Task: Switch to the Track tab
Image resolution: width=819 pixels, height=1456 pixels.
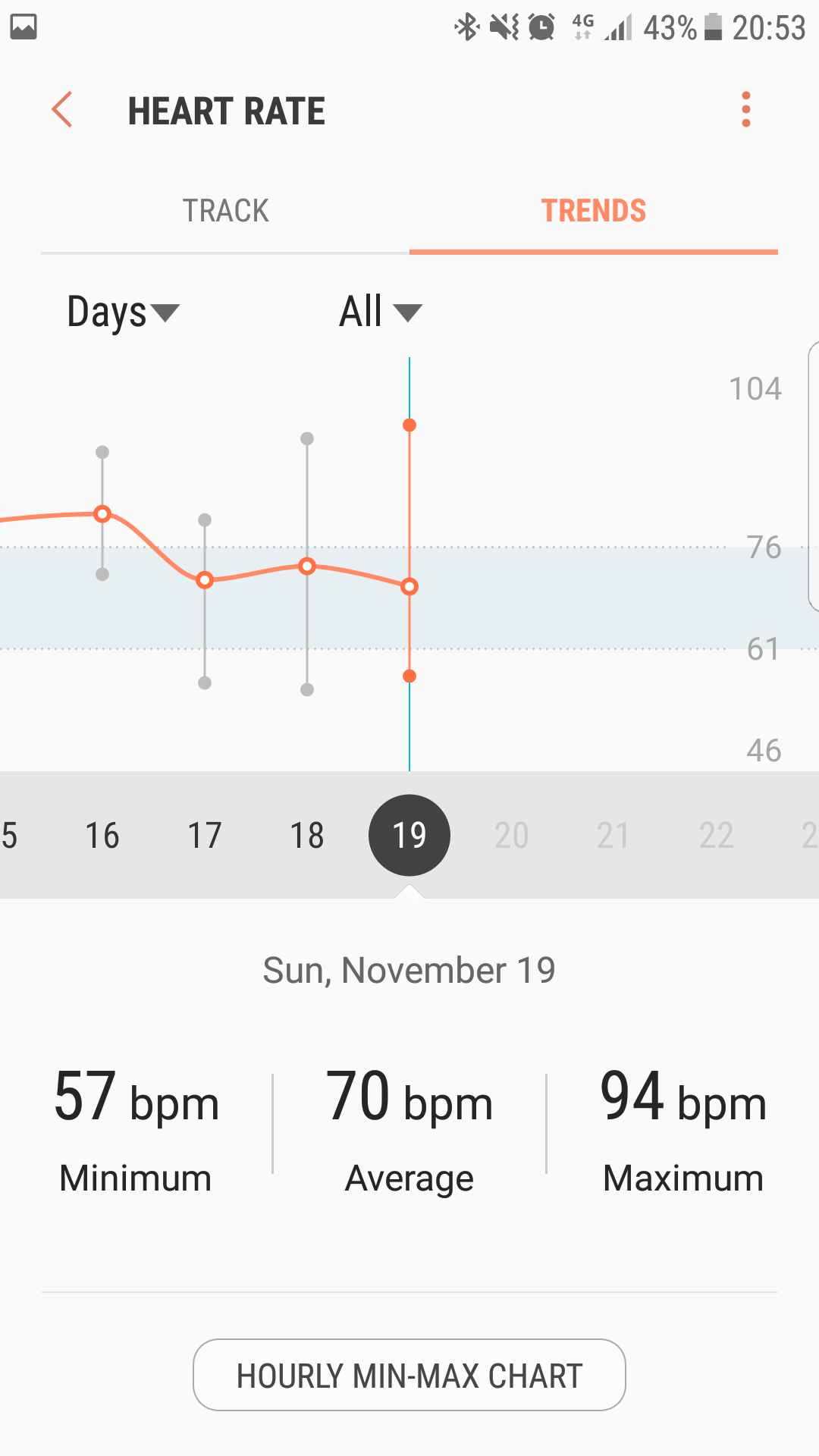Action: 225,211
